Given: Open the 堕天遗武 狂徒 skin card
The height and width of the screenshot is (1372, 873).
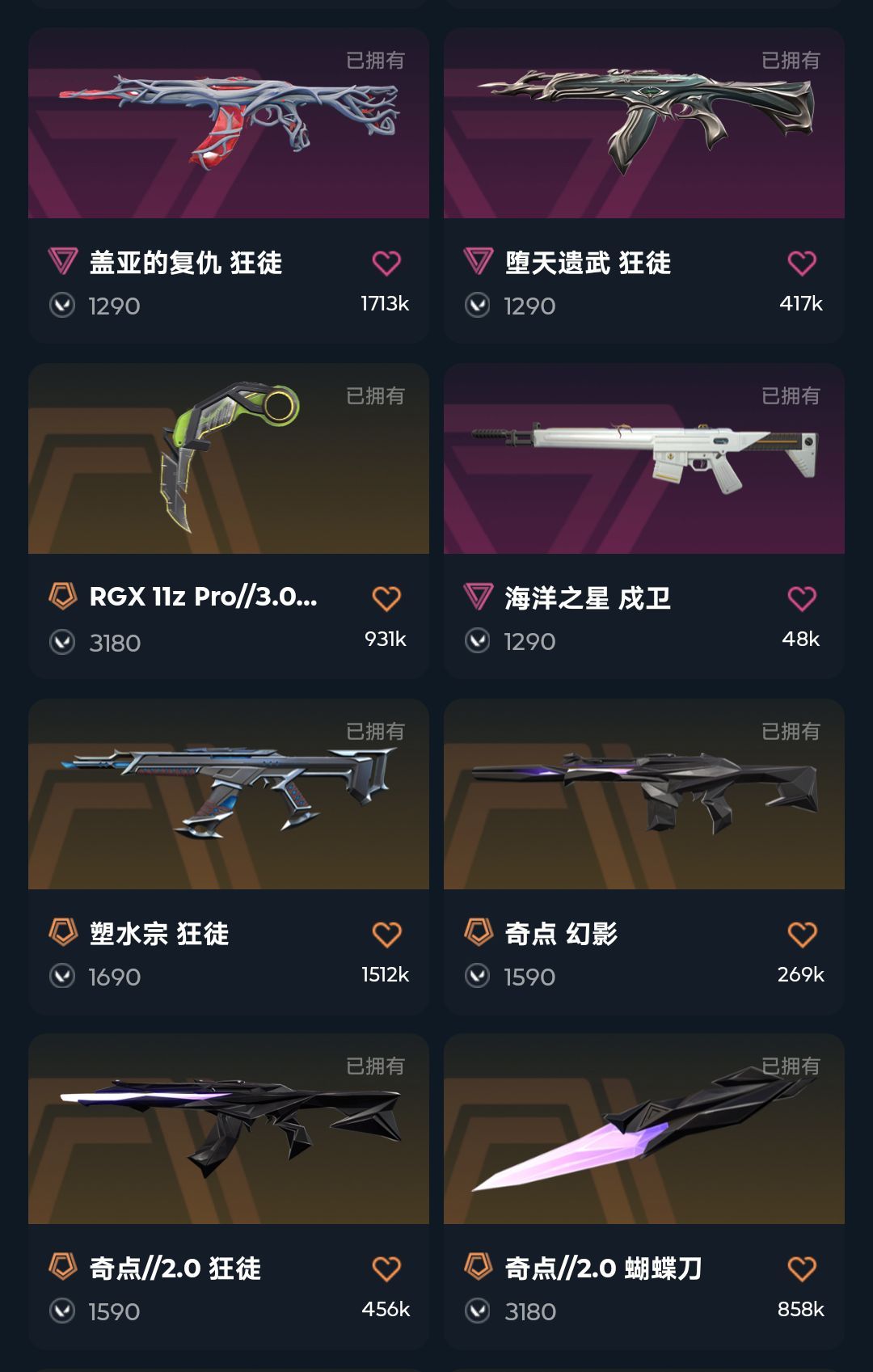Looking at the screenshot, I should (643, 124).
